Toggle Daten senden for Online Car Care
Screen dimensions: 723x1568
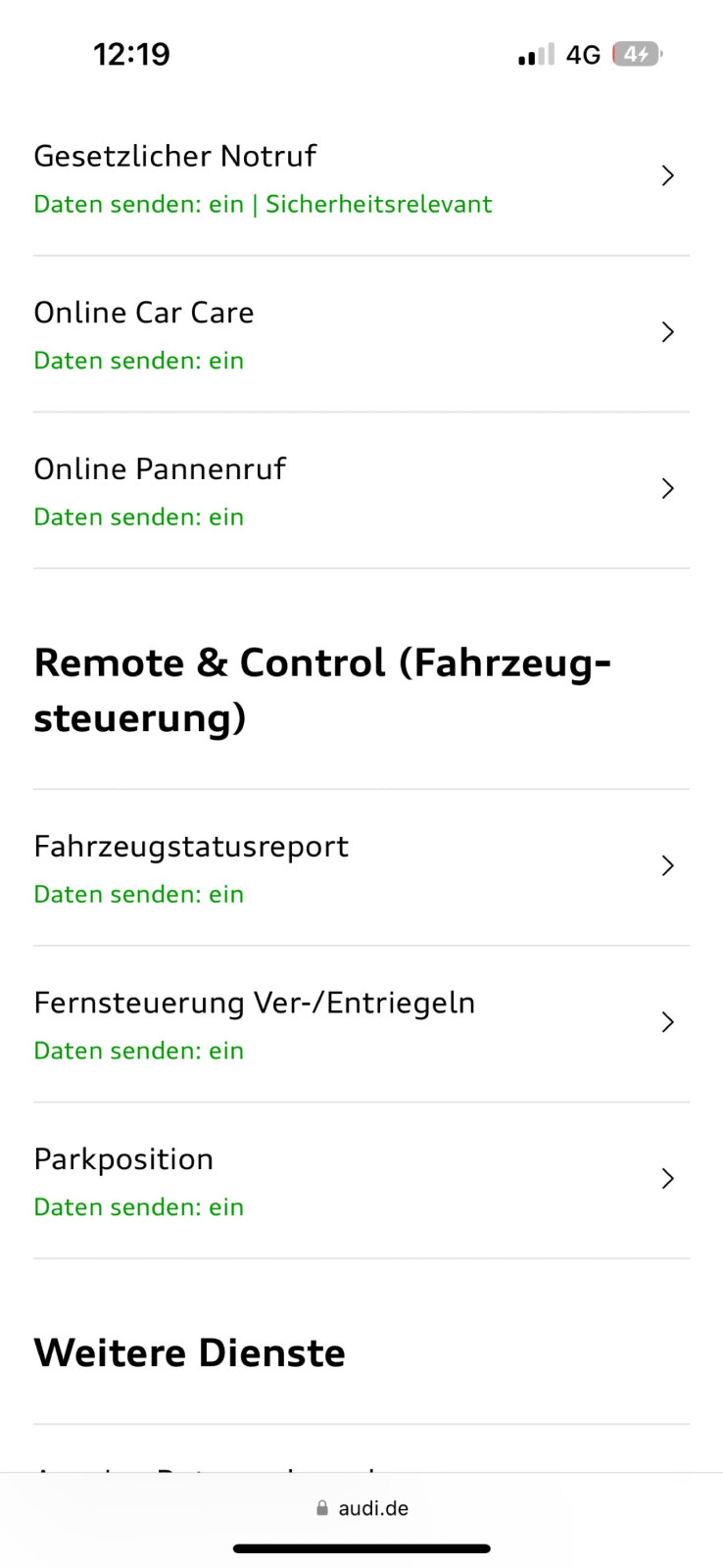(138, 361)
